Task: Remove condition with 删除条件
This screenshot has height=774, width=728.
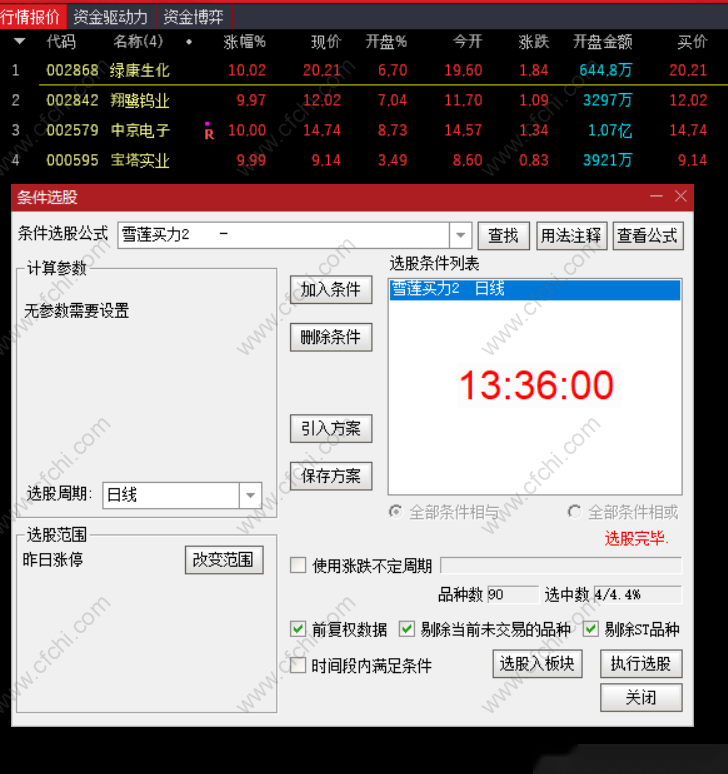Action: (x=331, y=337)
